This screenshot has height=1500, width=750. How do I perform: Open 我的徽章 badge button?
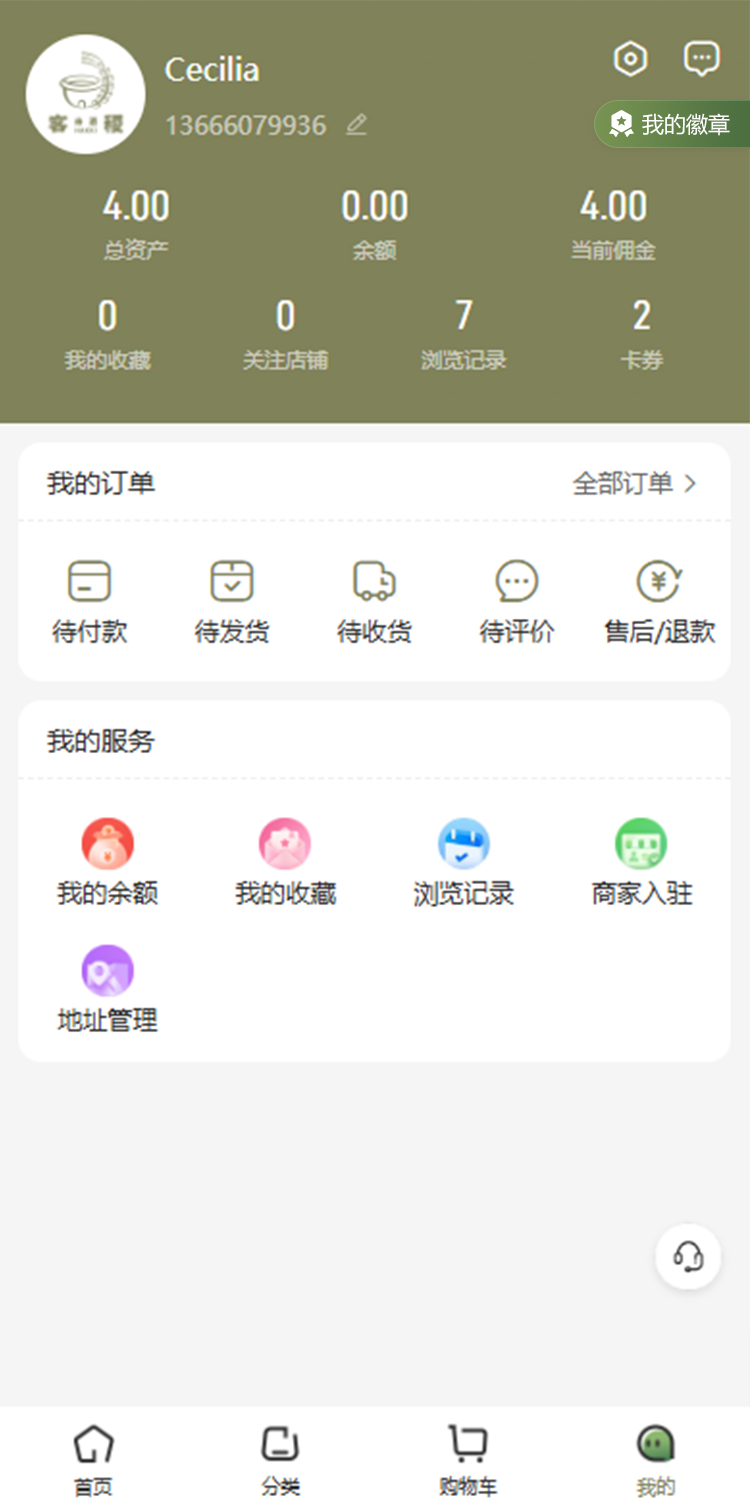672,125
